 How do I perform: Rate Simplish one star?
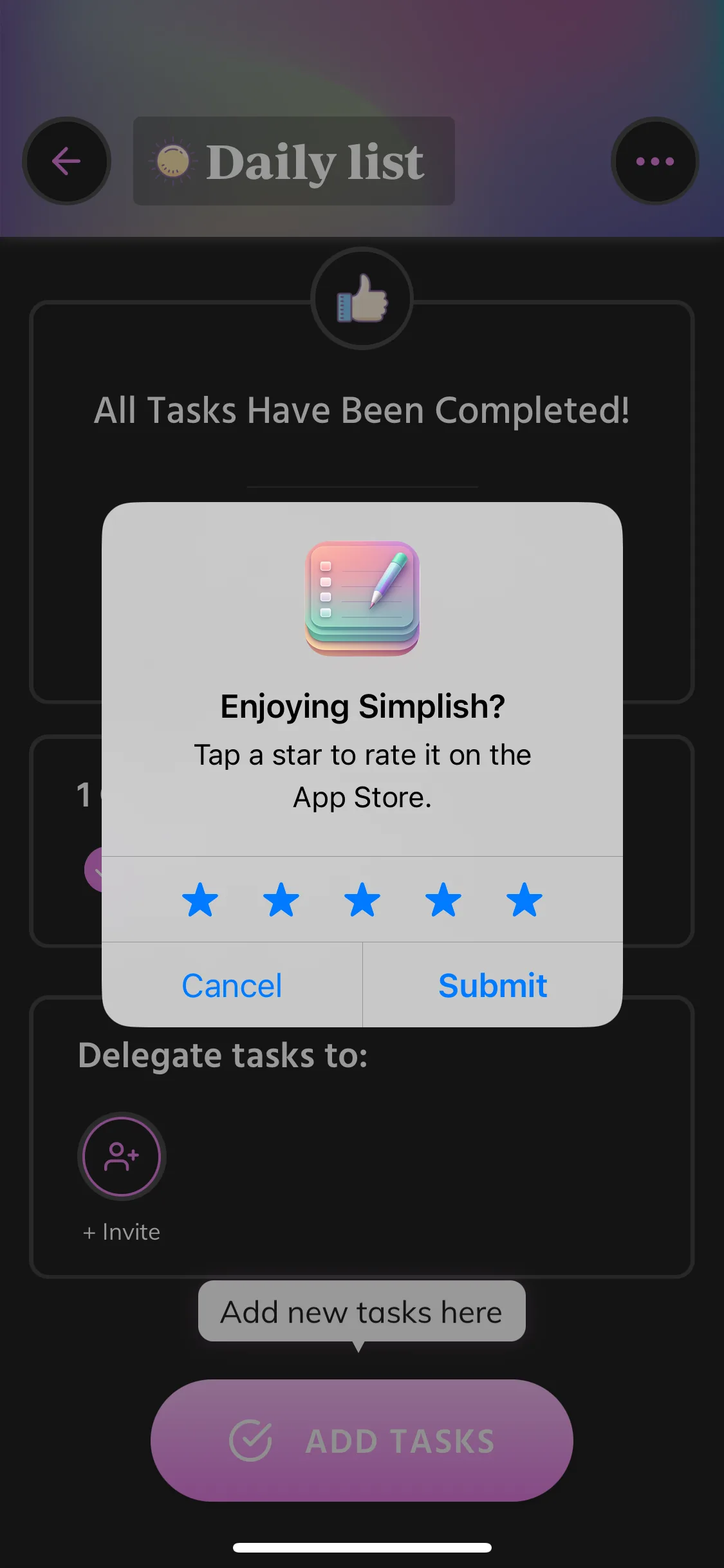200,899
